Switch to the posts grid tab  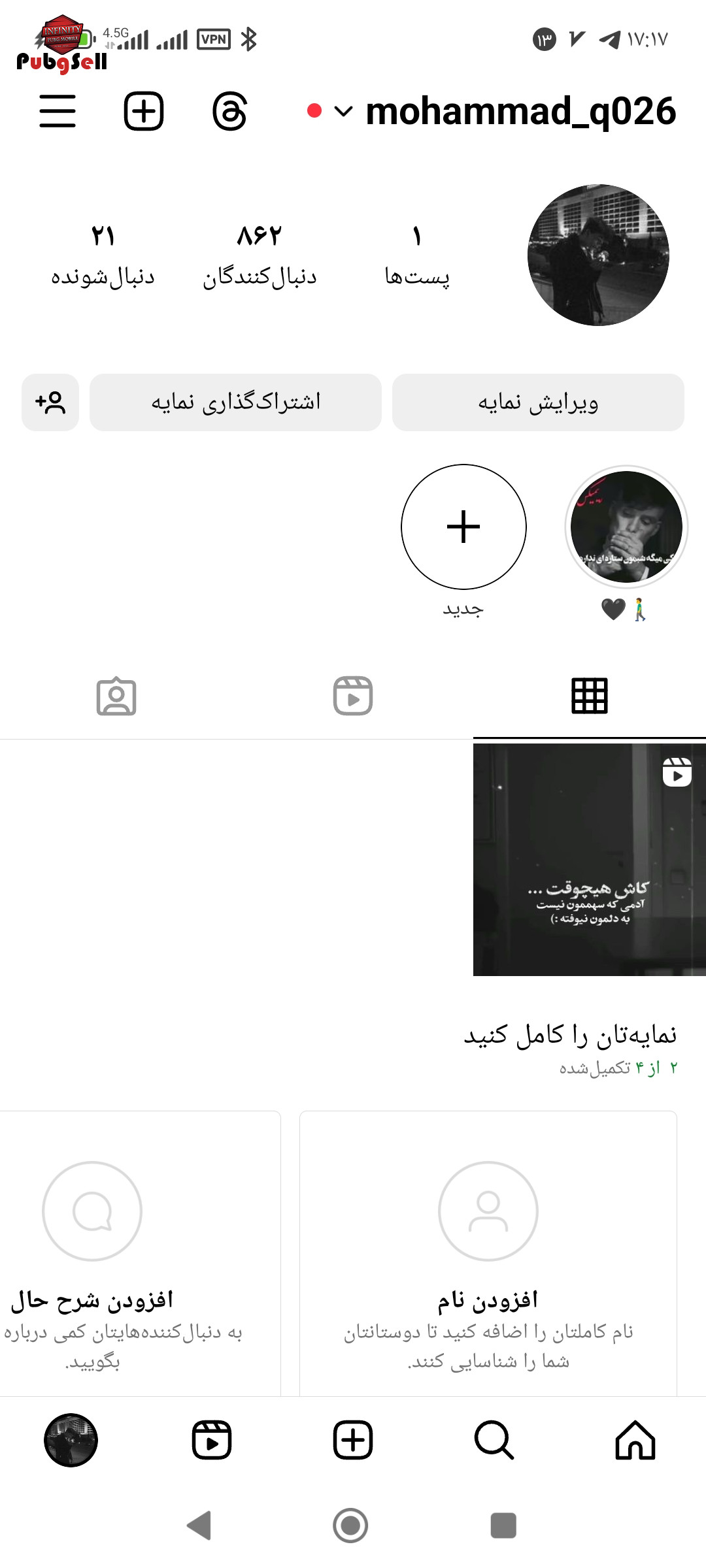point(590,696)
